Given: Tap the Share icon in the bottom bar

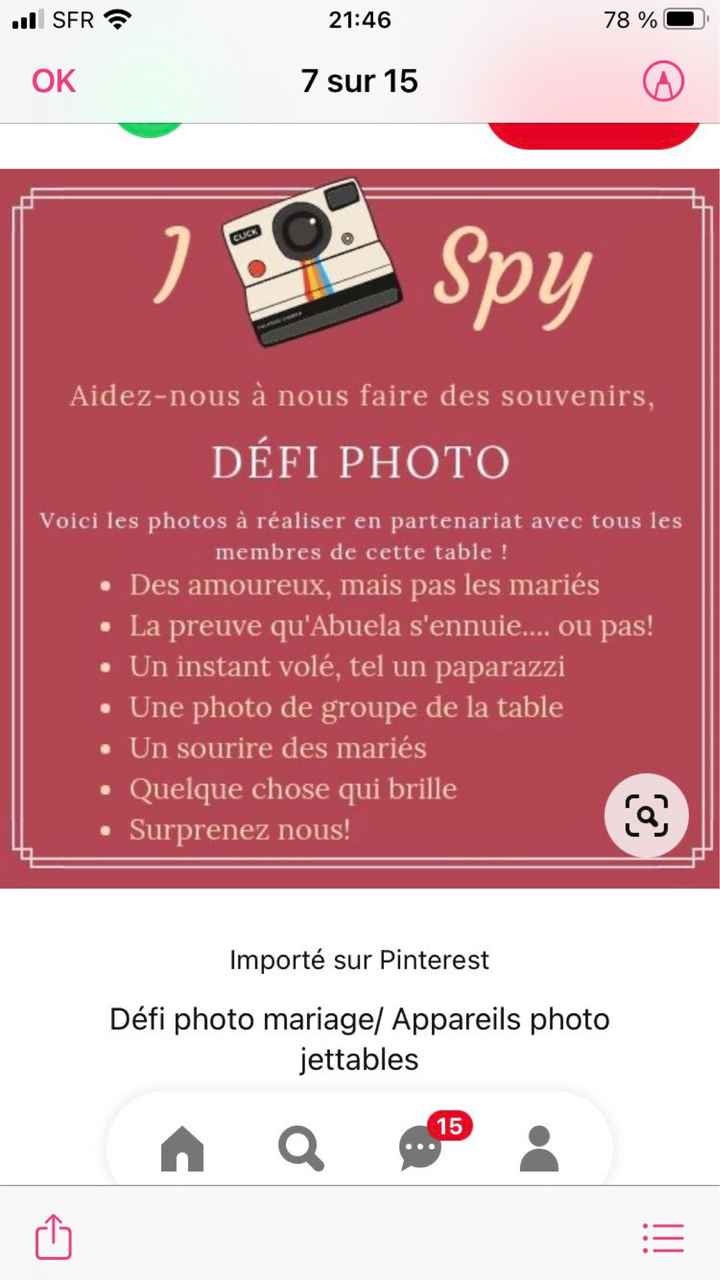Looking at the screenshot, I should [52, 1237].
